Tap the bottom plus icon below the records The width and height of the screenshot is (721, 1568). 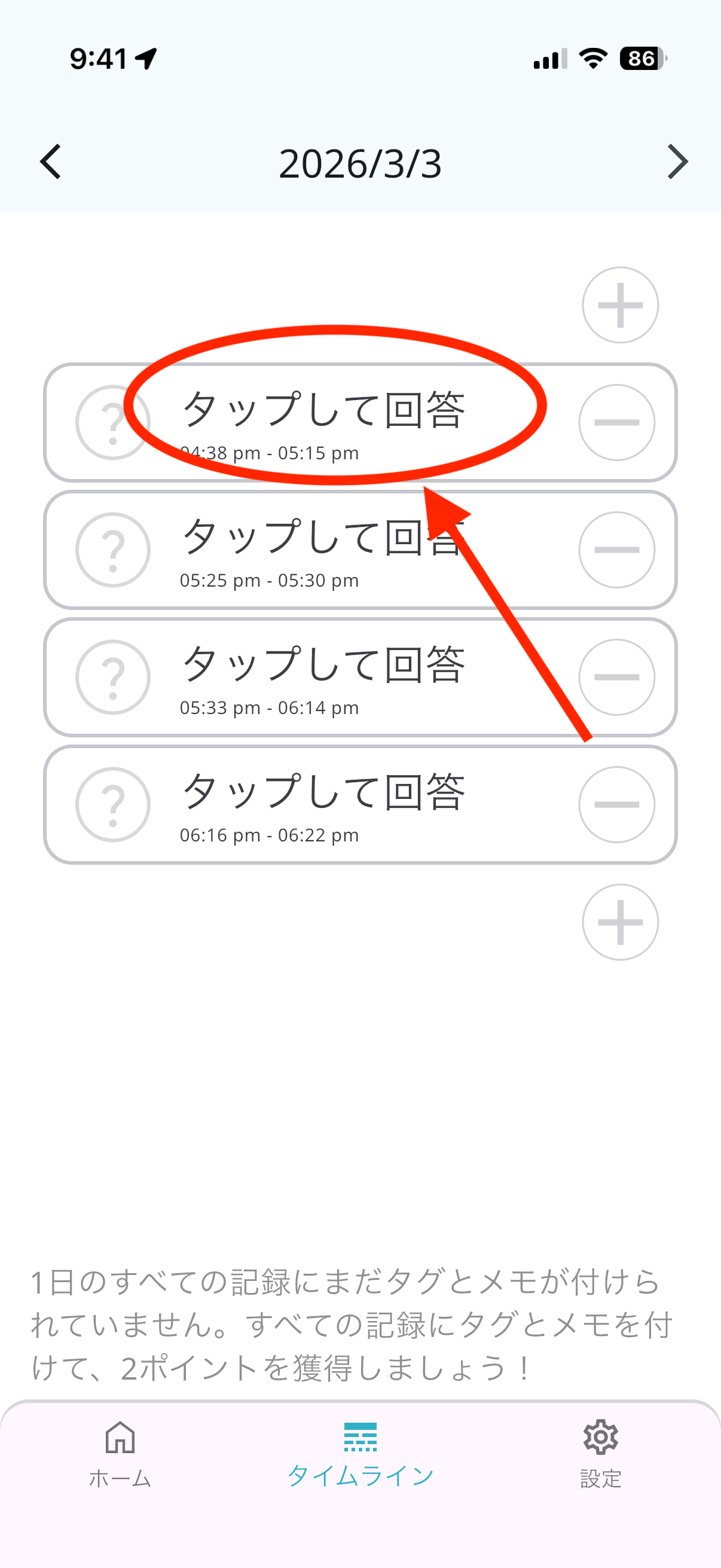620,923
